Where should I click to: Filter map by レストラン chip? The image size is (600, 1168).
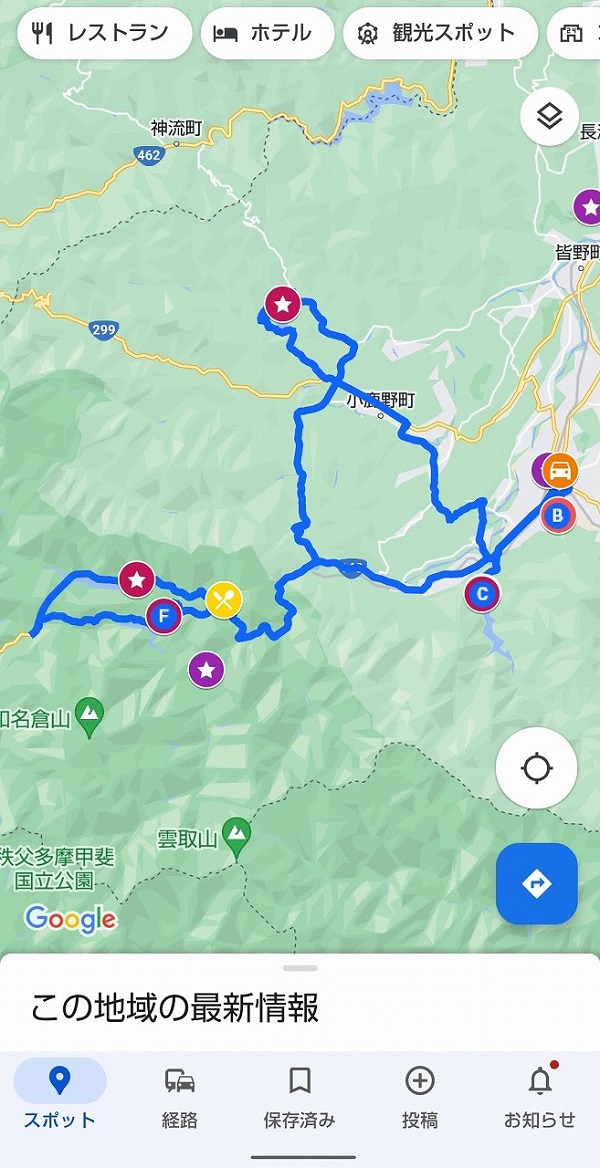pyautogui.click(x=104, y=33)
